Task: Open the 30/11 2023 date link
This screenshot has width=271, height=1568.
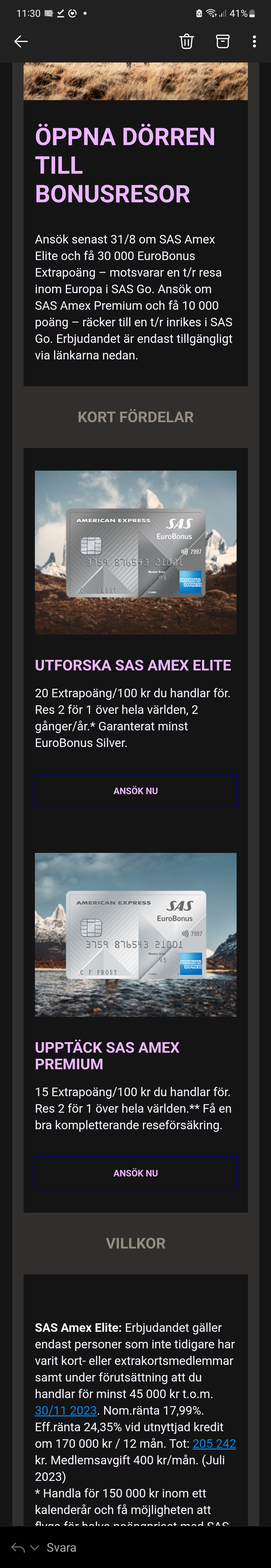Action: point(66,1410)
